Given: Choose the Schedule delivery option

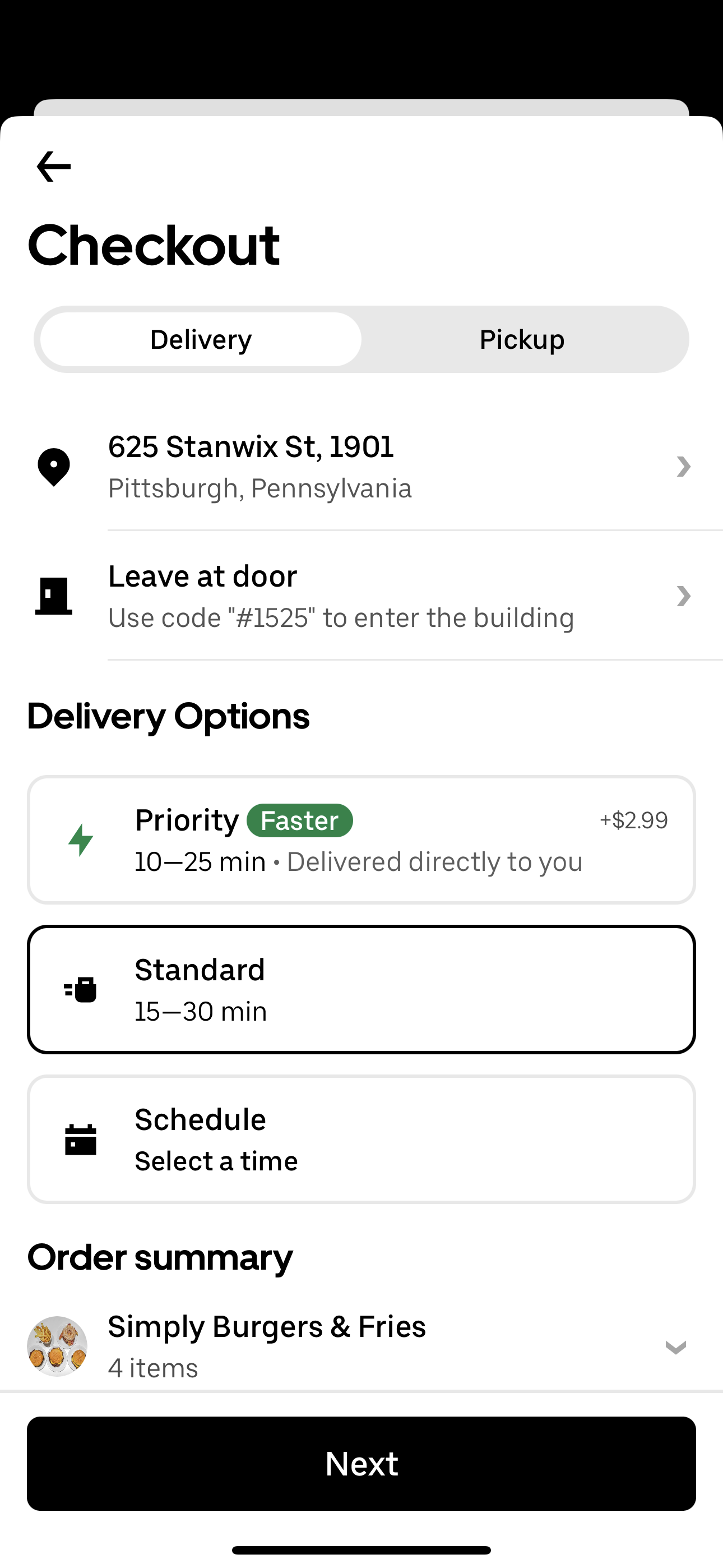Looking at the screenshot, I should (361, 1138).
